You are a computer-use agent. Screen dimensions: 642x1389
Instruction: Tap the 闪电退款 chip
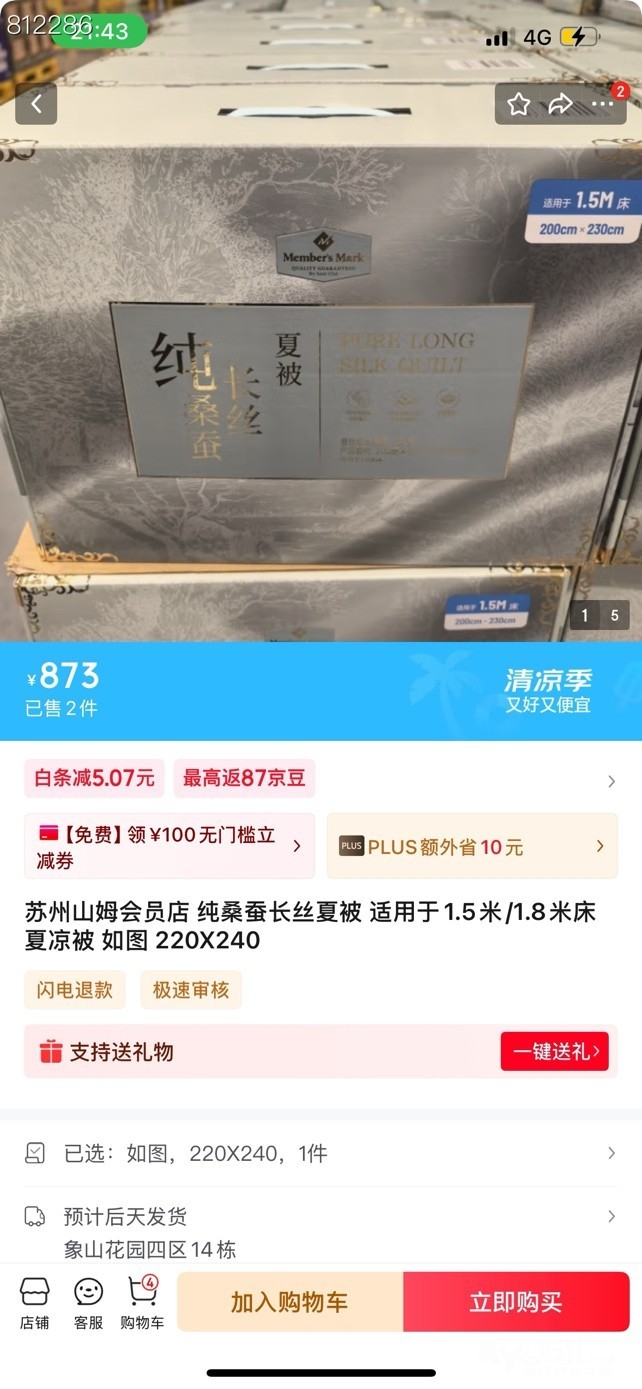pyautogui.click(x=75, y=990)
